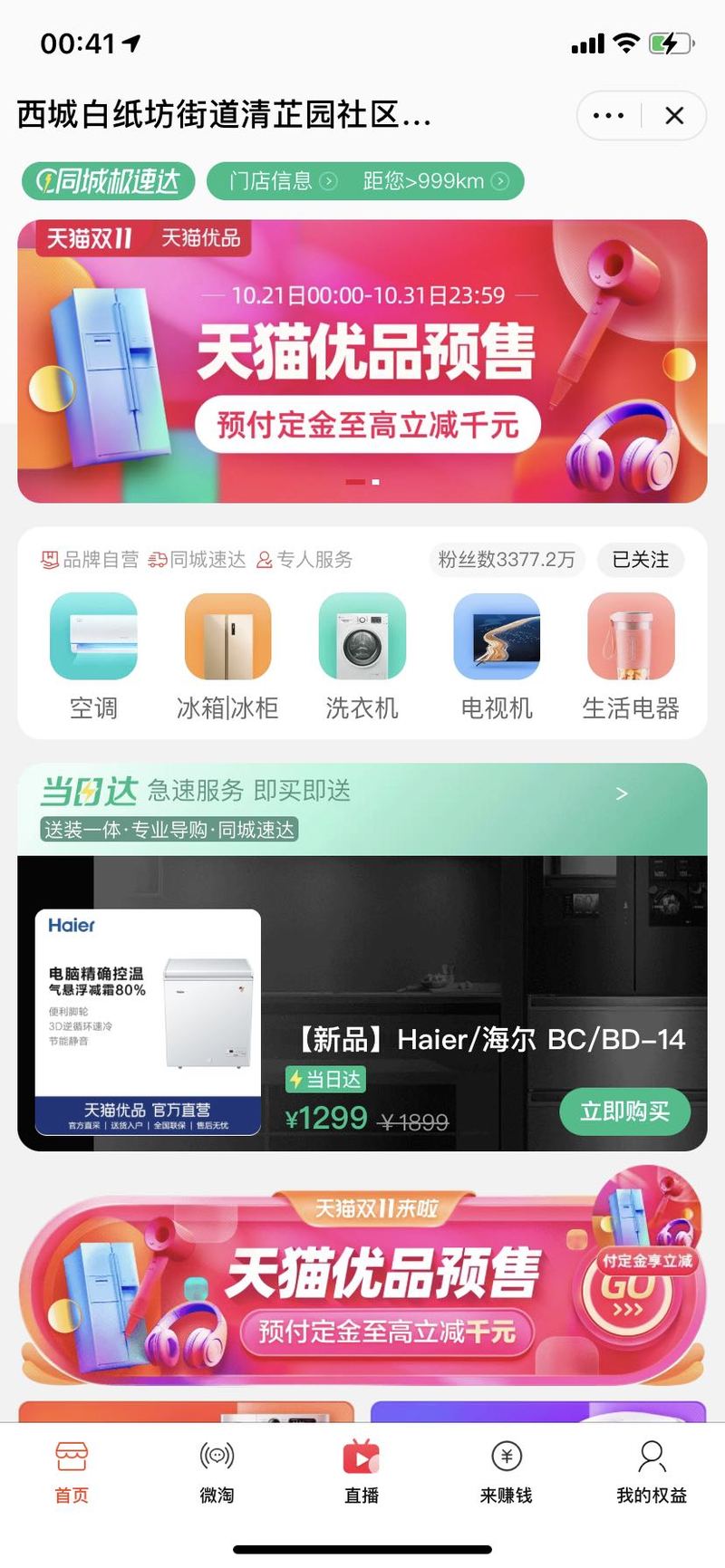Image resolution: width=725 pixels, height=1568 pixels.
Task: Open the Haier BC/BD freezer product image
Action: coord(148,1022)
